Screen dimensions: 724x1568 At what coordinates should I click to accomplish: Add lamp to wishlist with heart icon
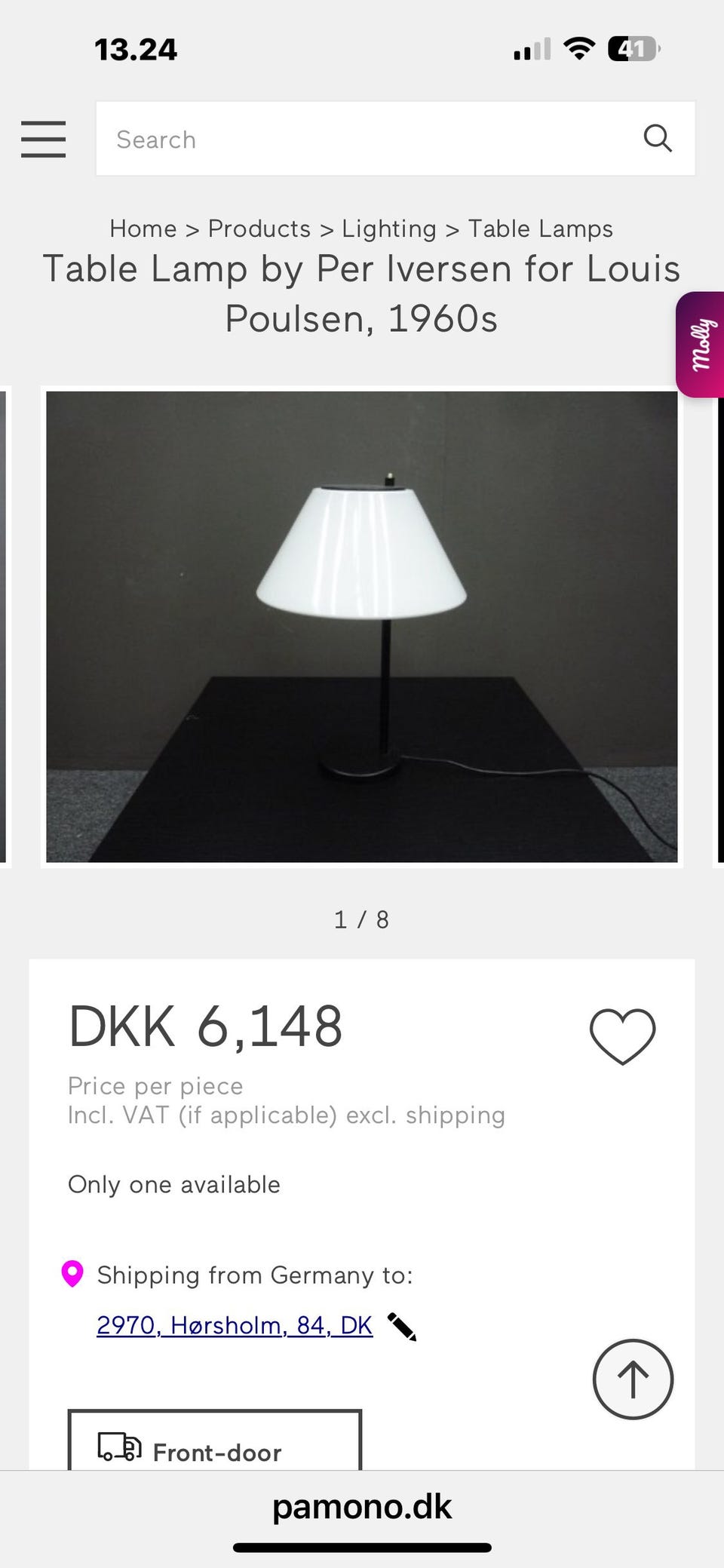click(x=622, y=1036)
